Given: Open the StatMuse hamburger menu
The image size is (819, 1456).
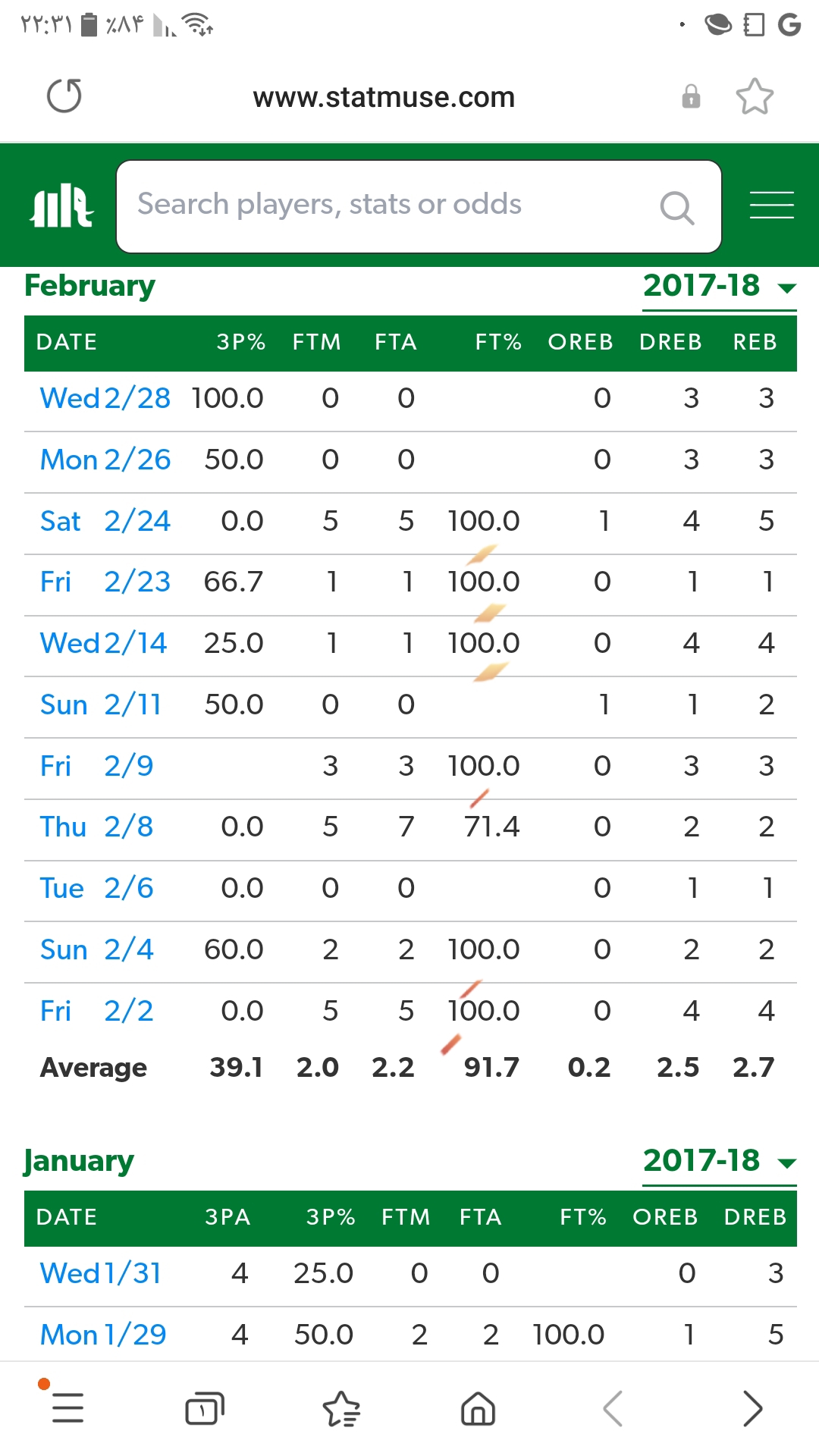Looking at the screenshot, I should tap(771, 206).
